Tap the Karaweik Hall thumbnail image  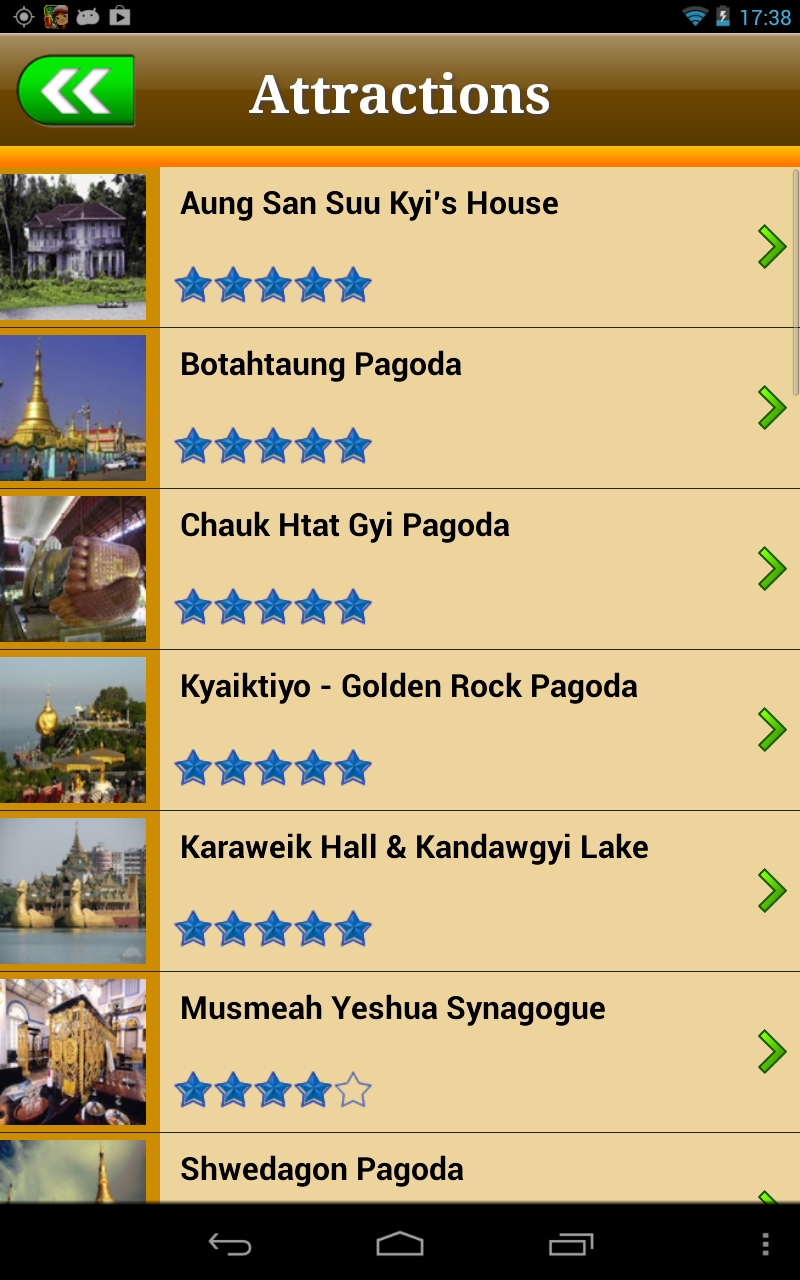click(73, 890)
